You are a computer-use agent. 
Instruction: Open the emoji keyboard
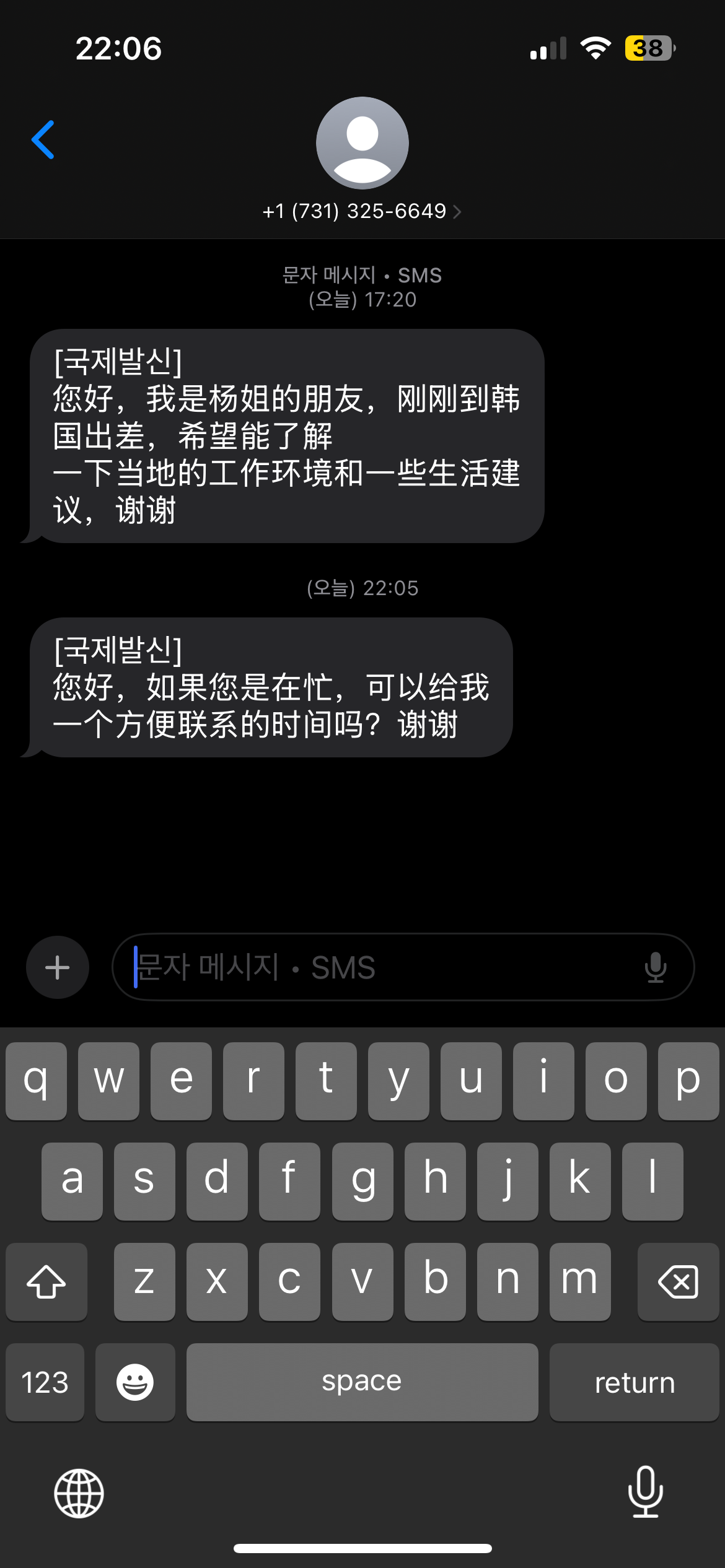pyautogui.click(x=135, y=1382)
